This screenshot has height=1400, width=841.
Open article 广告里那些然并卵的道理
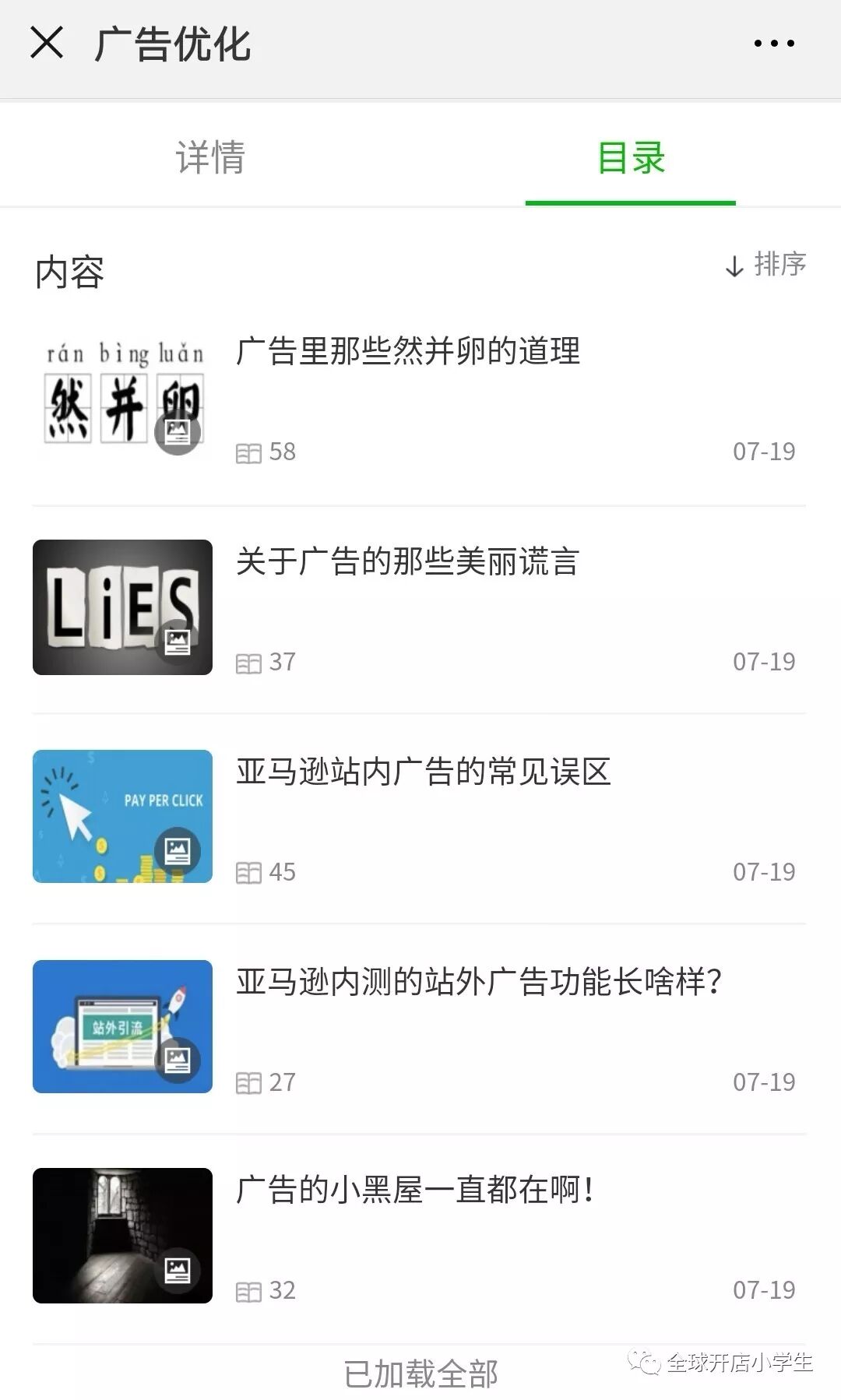408,351
